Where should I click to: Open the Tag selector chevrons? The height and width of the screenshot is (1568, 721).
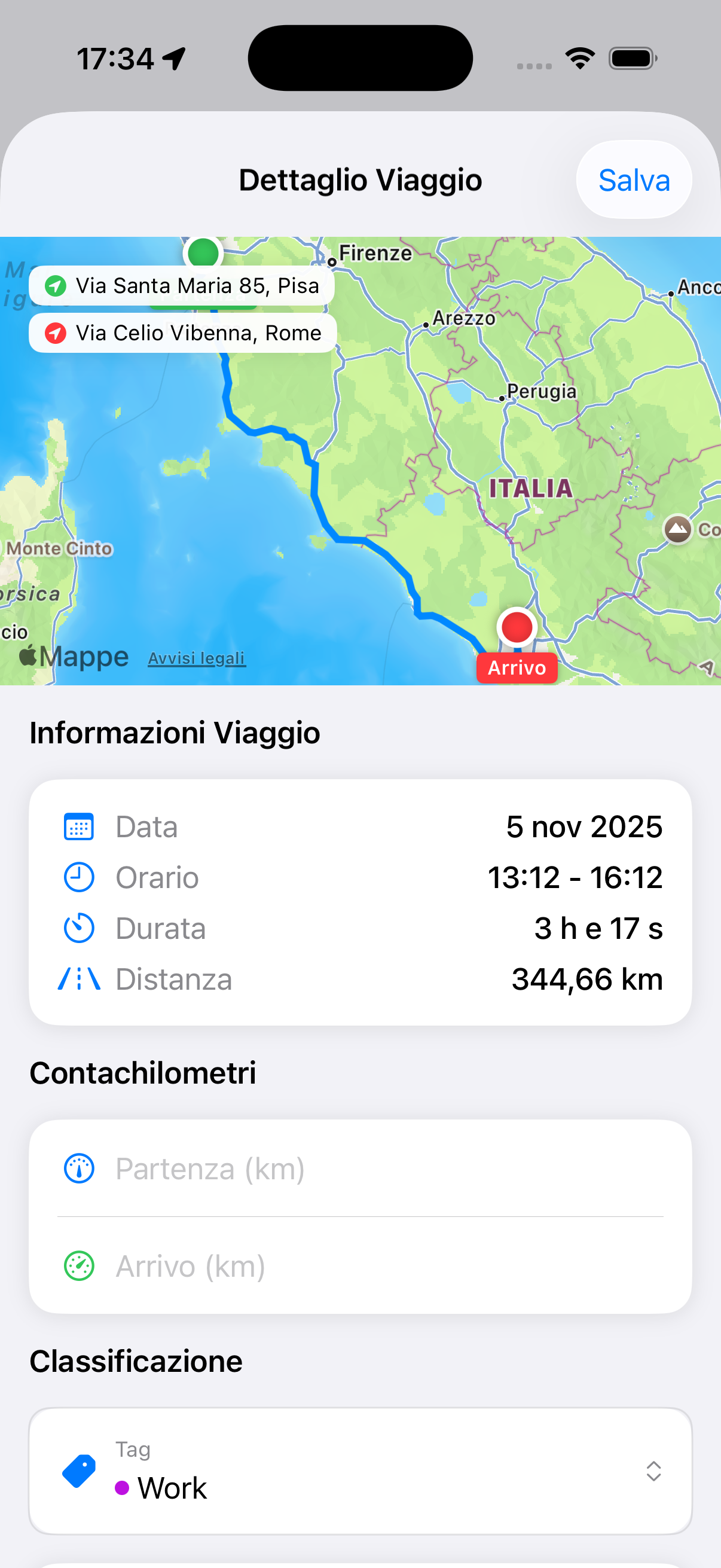[x=653, y=1472]
